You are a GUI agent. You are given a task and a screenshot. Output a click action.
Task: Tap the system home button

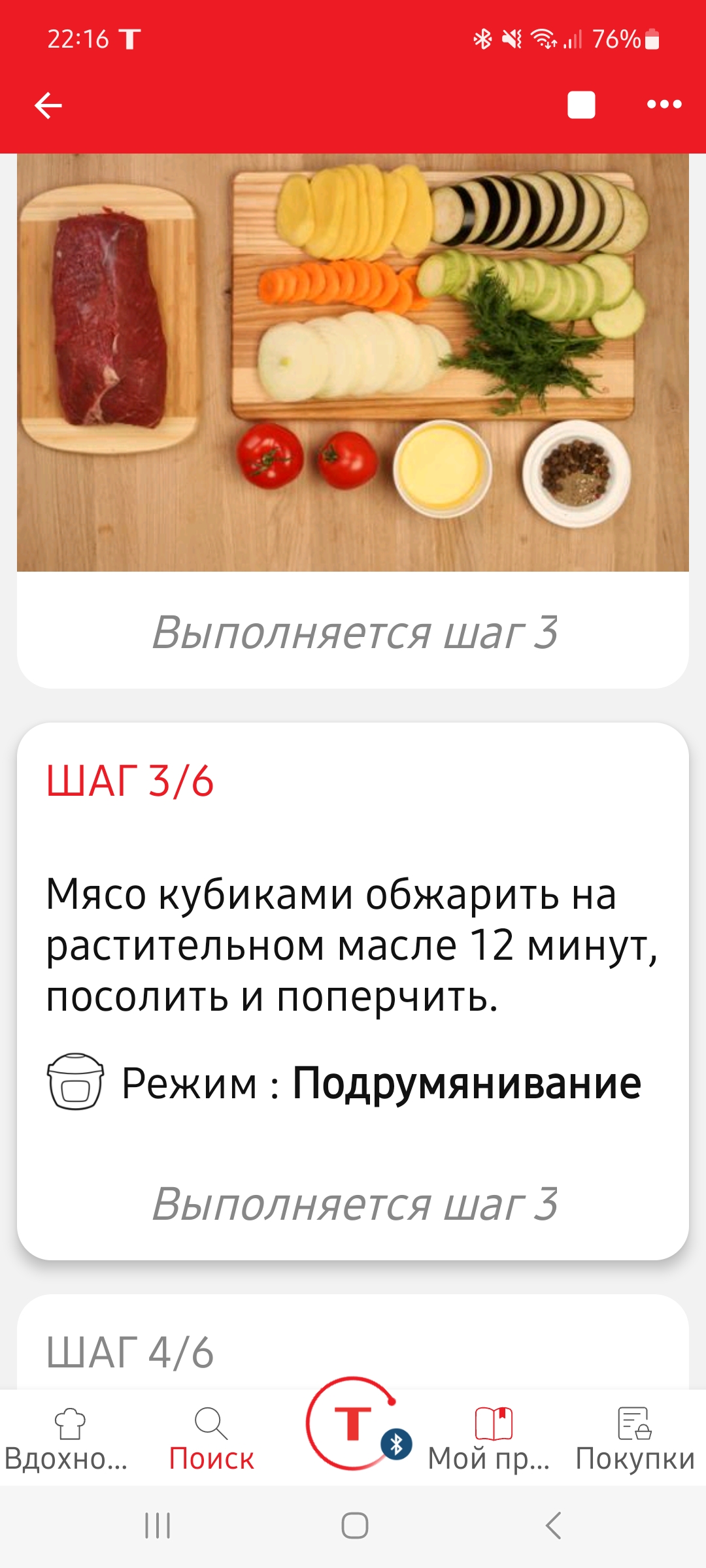pyautogui.click(x=354, y=1526)
